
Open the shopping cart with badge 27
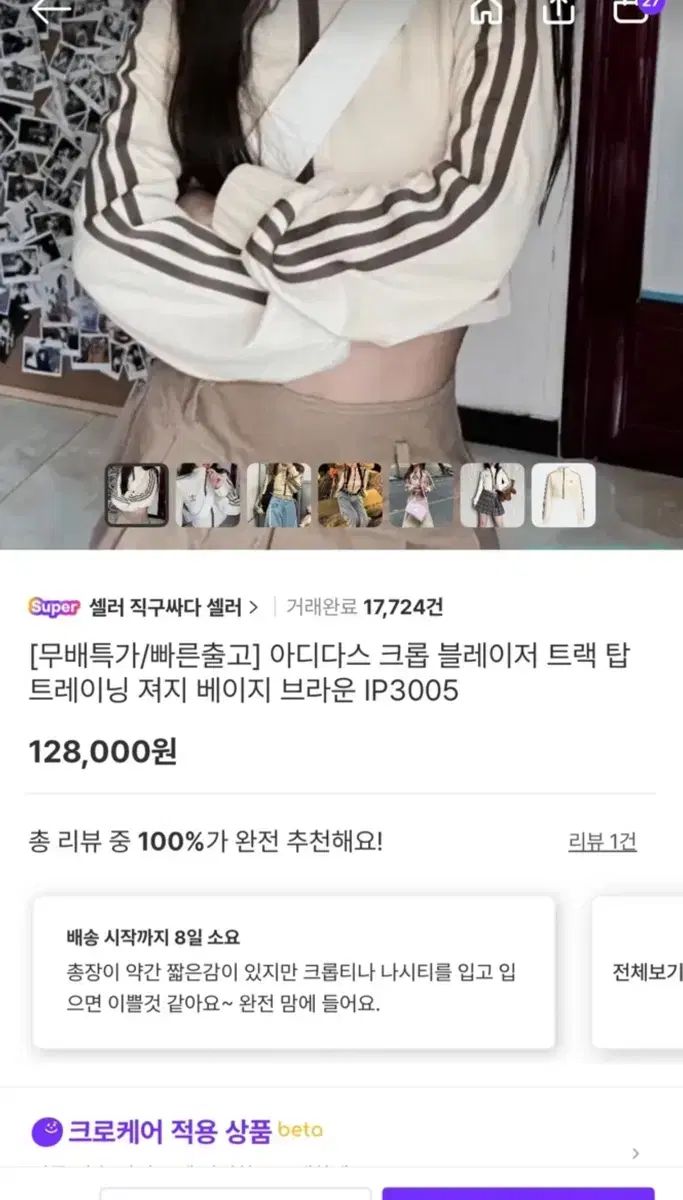632,10
